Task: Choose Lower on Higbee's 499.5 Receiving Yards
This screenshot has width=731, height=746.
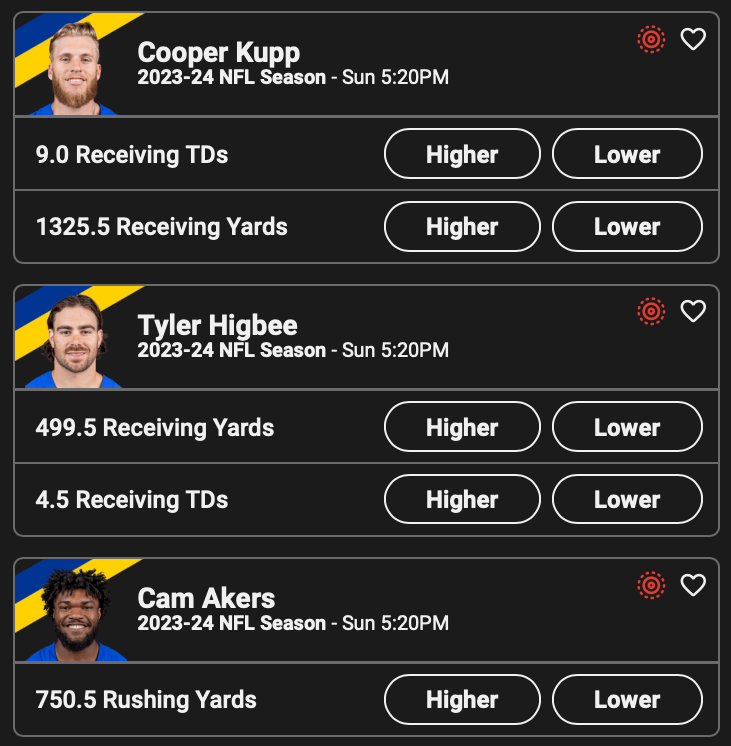Action: coord(627,427)
